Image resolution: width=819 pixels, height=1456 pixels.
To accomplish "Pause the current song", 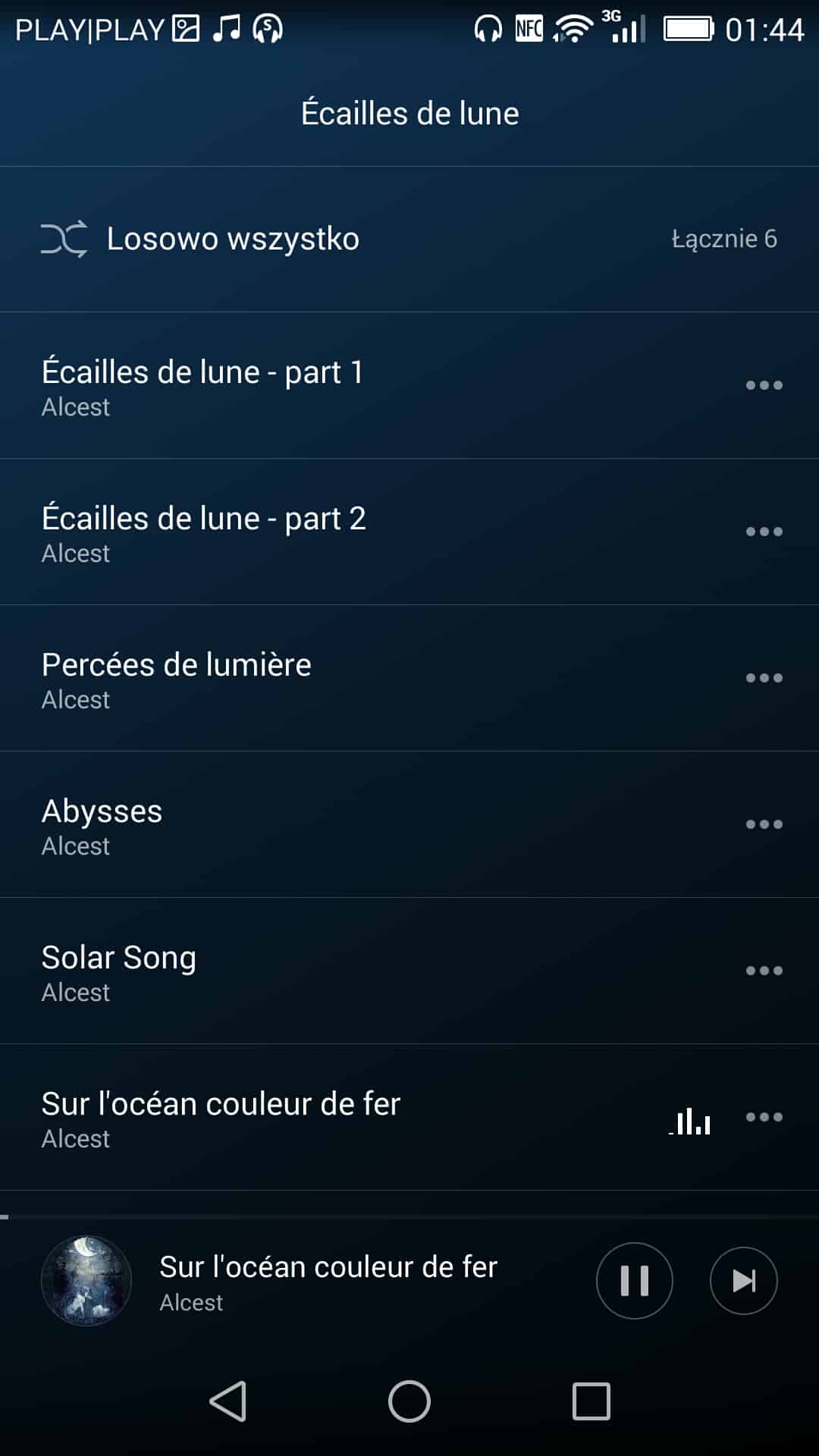I will (x=635, y=1281).
